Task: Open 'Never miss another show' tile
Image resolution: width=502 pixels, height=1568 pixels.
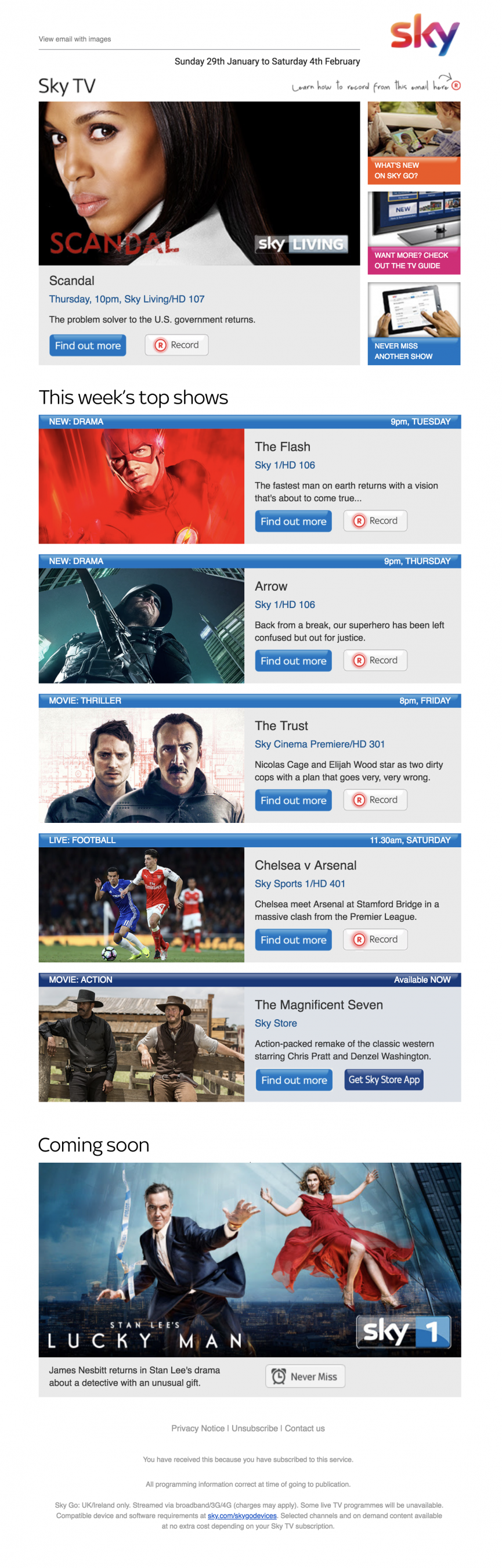Action: point(413,324)
